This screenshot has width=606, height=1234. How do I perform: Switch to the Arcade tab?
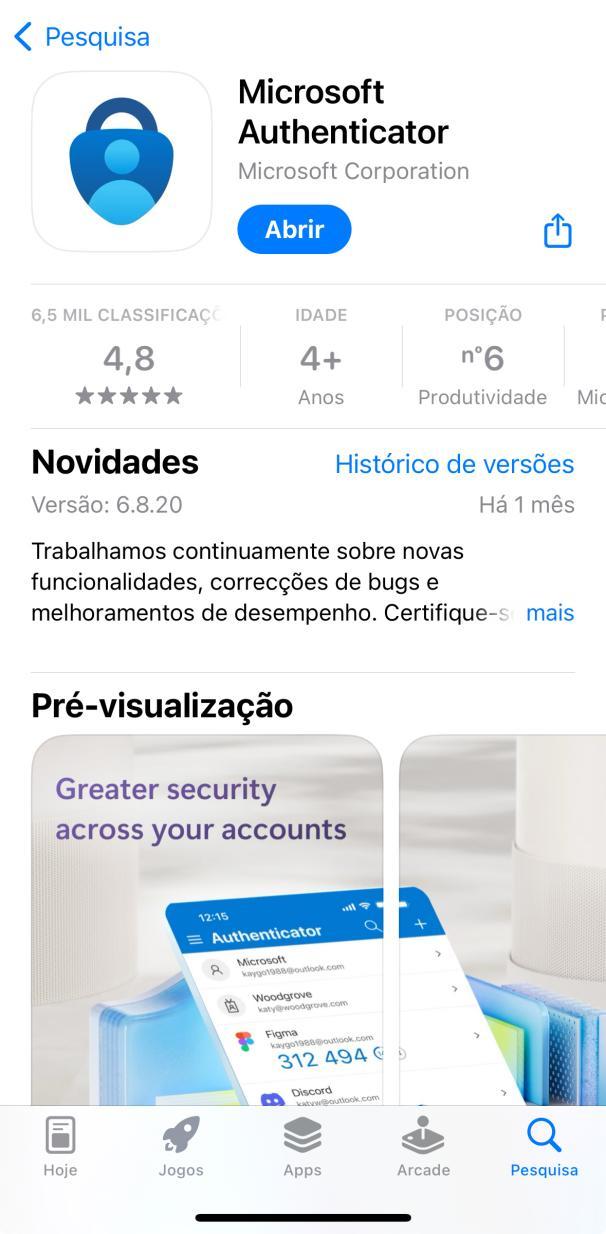click(423, 1148)
